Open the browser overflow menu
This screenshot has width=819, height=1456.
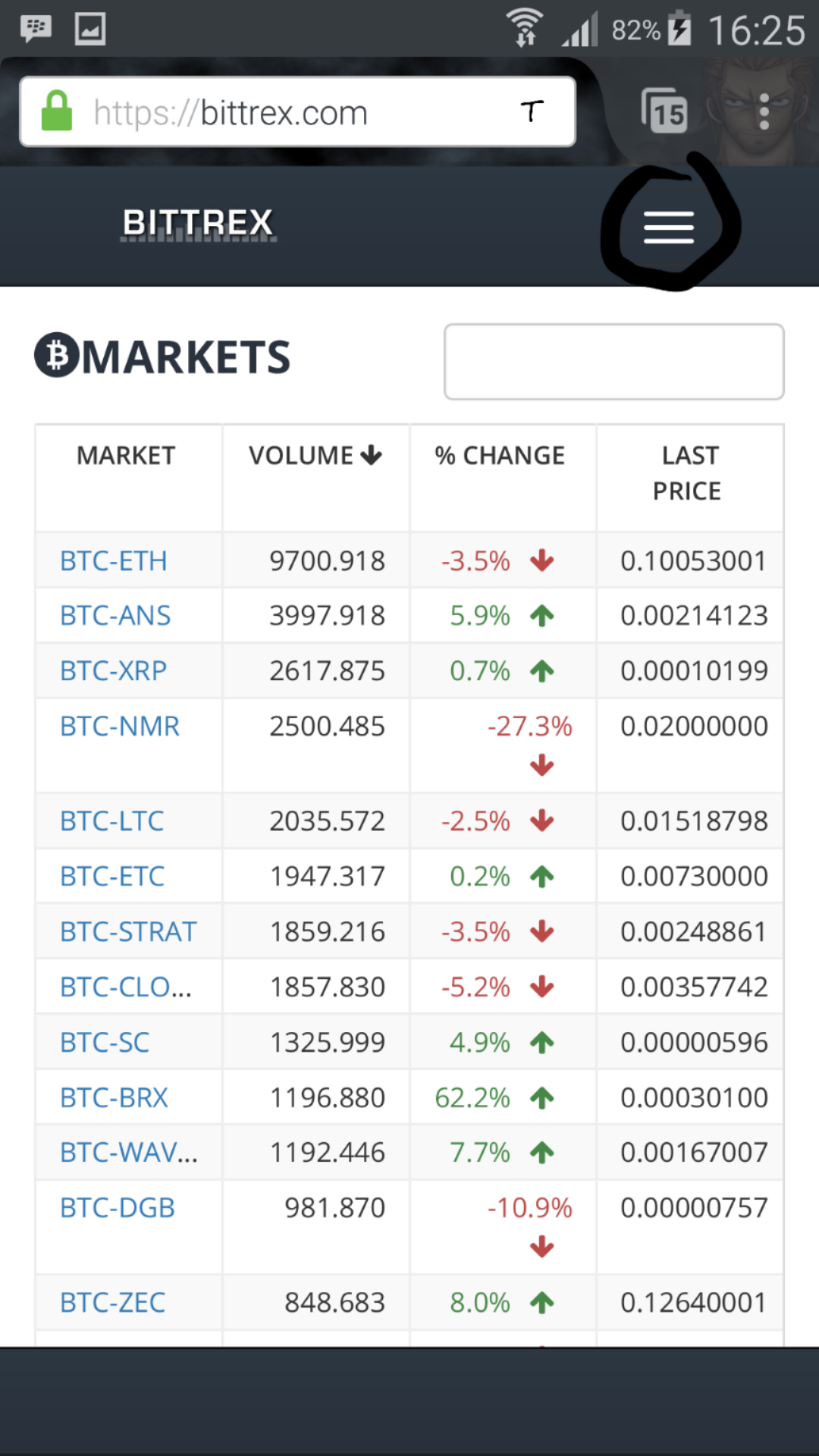(764, 112)
